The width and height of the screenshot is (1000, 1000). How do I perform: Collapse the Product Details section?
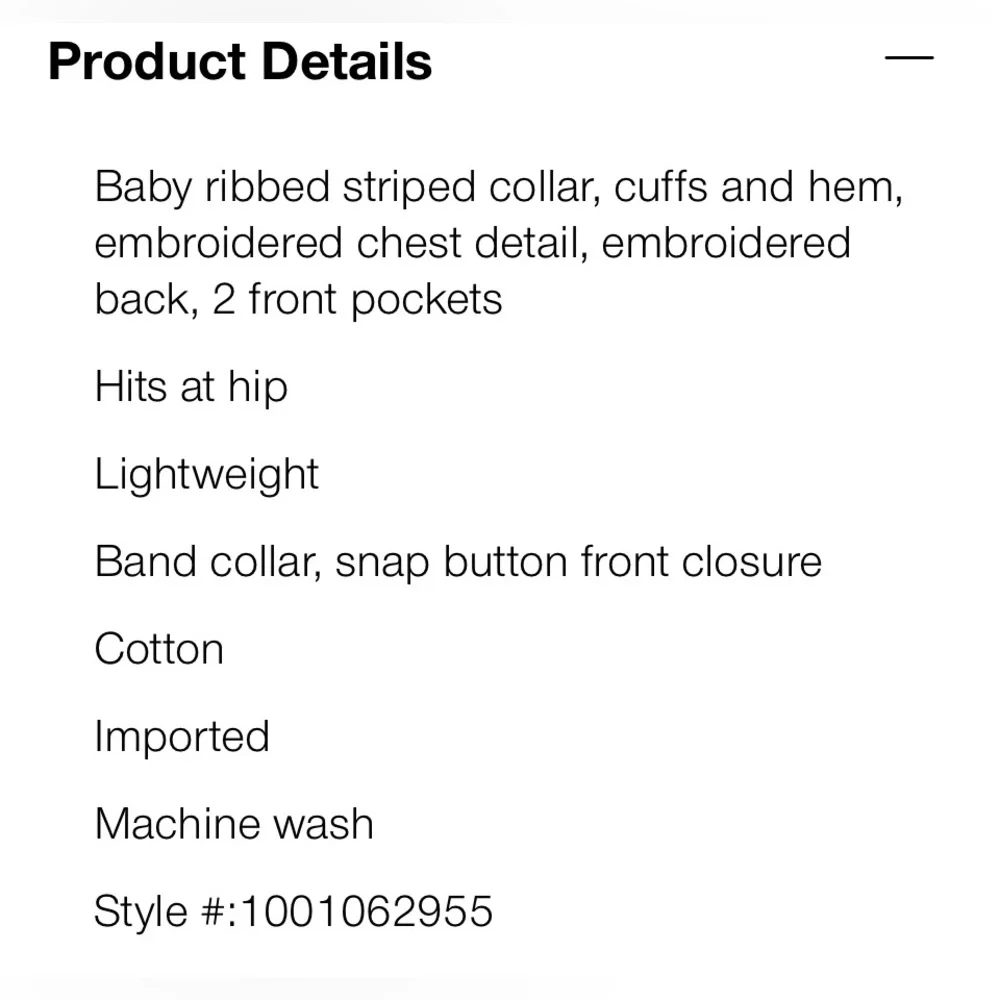909,59
